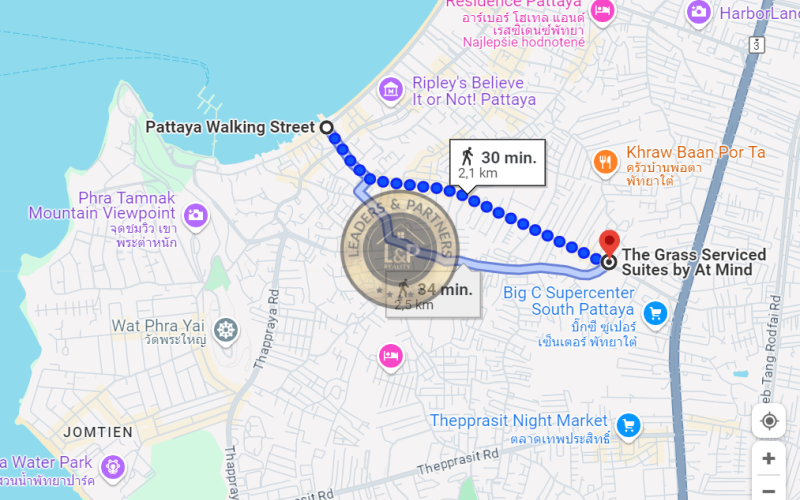Open the Wat Phra Yai temple marker
This screenshot has height=500, width=800.
point(227,330)
